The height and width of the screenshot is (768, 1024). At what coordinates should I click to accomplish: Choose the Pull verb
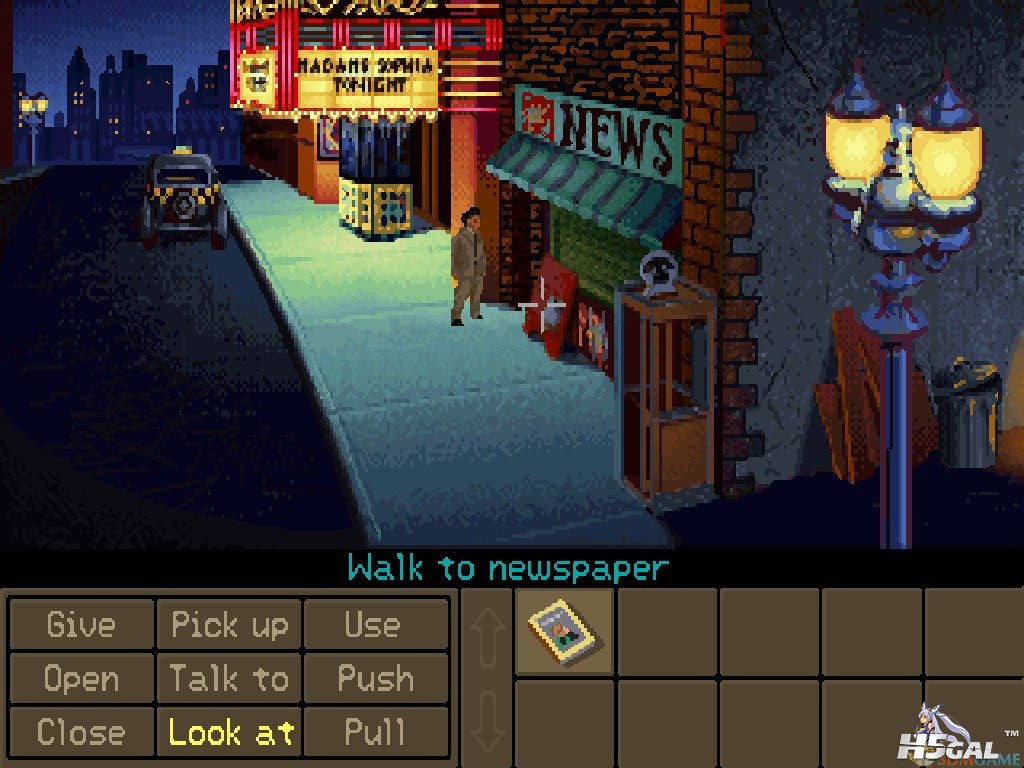point(375,732)
